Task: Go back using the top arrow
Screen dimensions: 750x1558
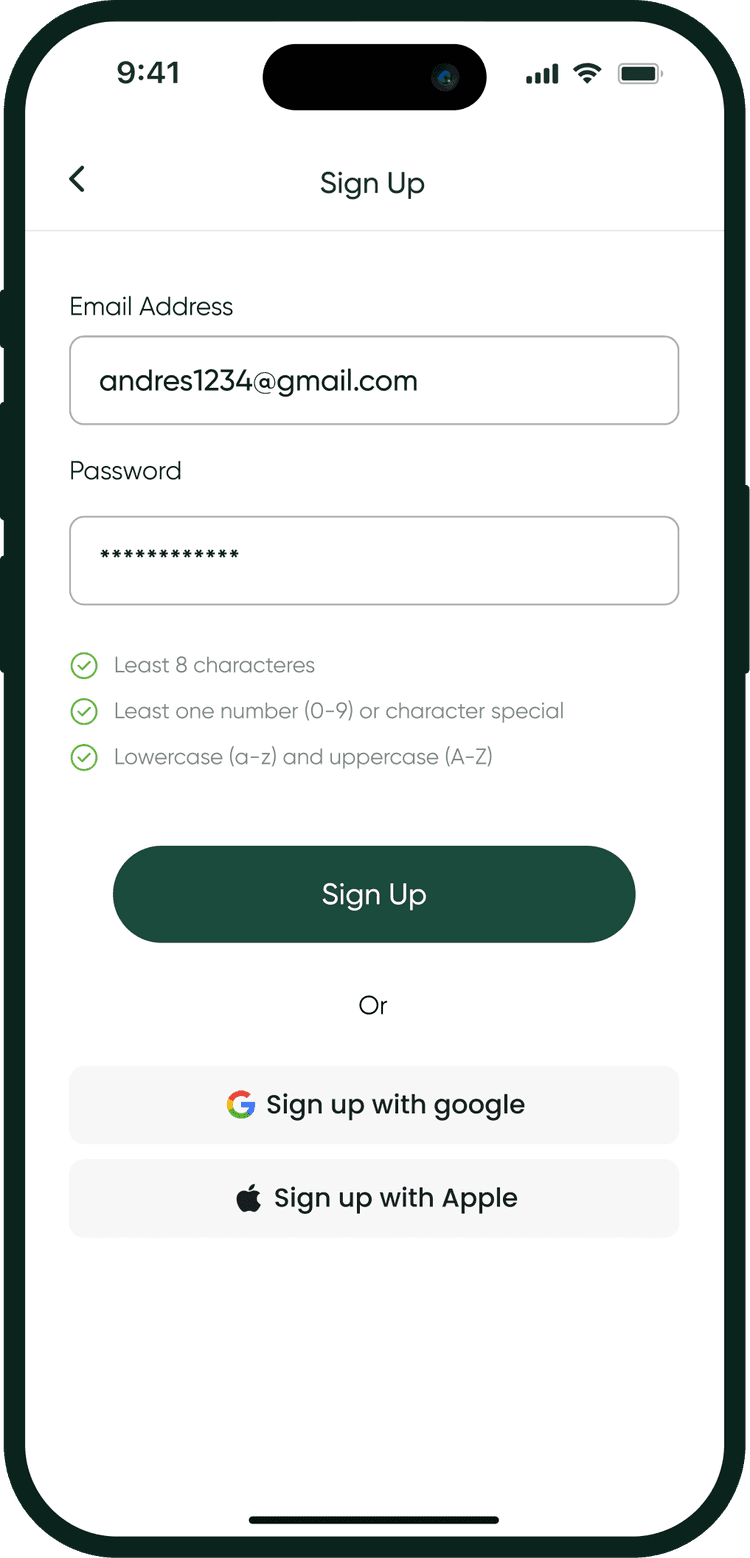Action: [x=77, y=180]
